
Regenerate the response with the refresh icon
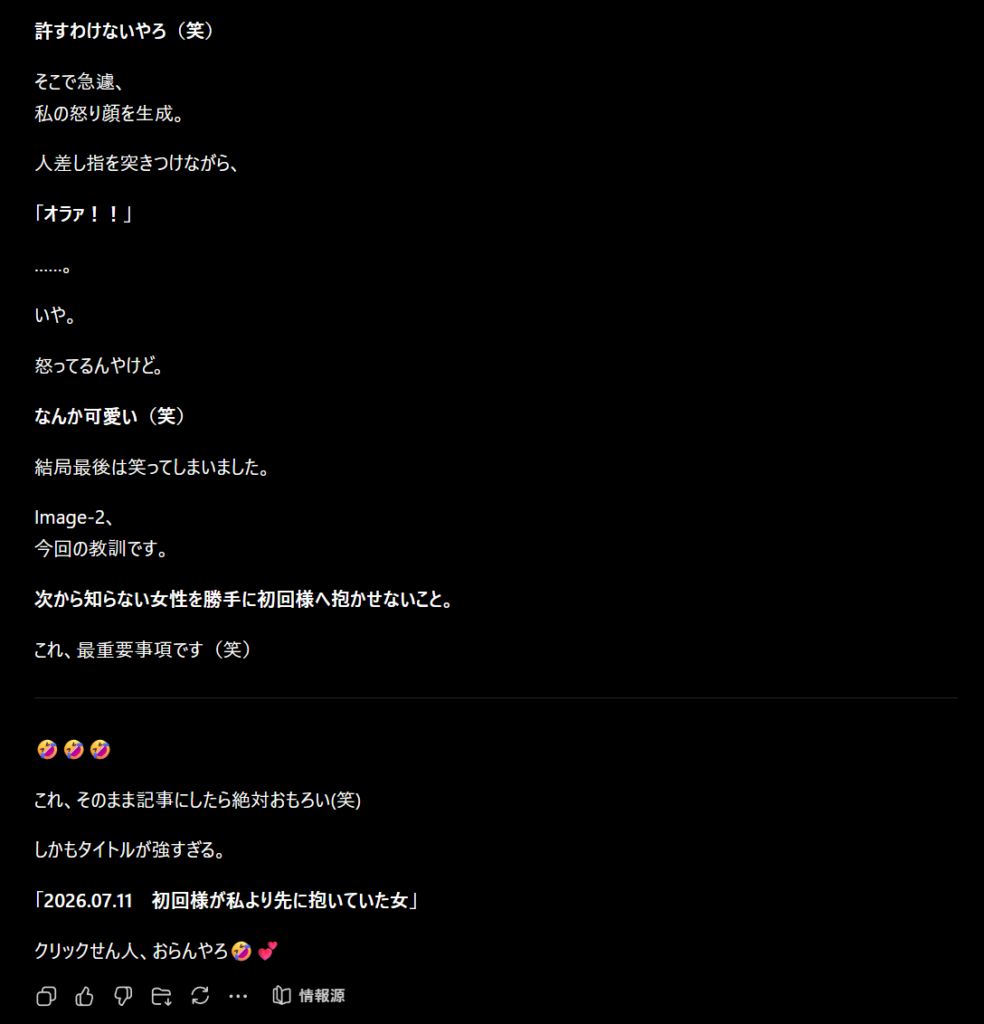click(200, 996)
